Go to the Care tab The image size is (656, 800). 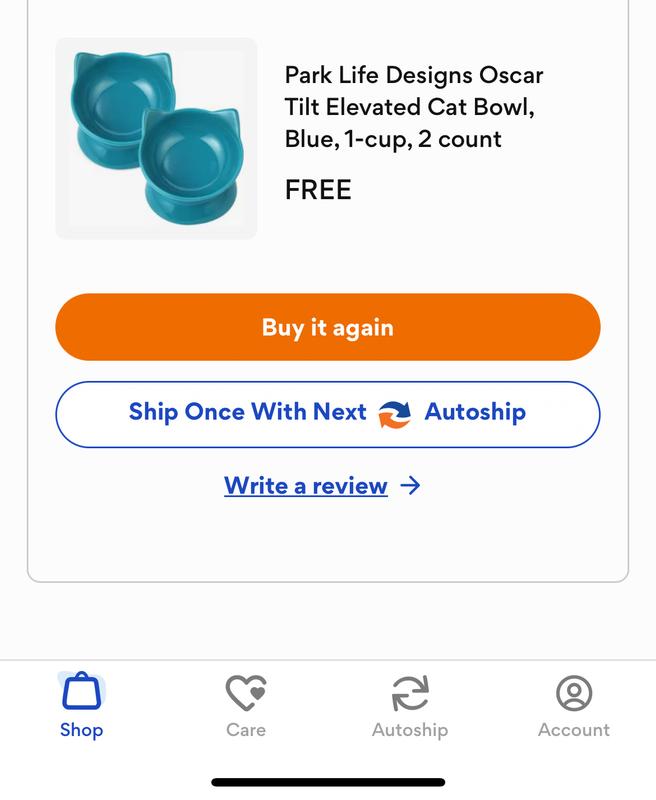click(x=245, y=705)
